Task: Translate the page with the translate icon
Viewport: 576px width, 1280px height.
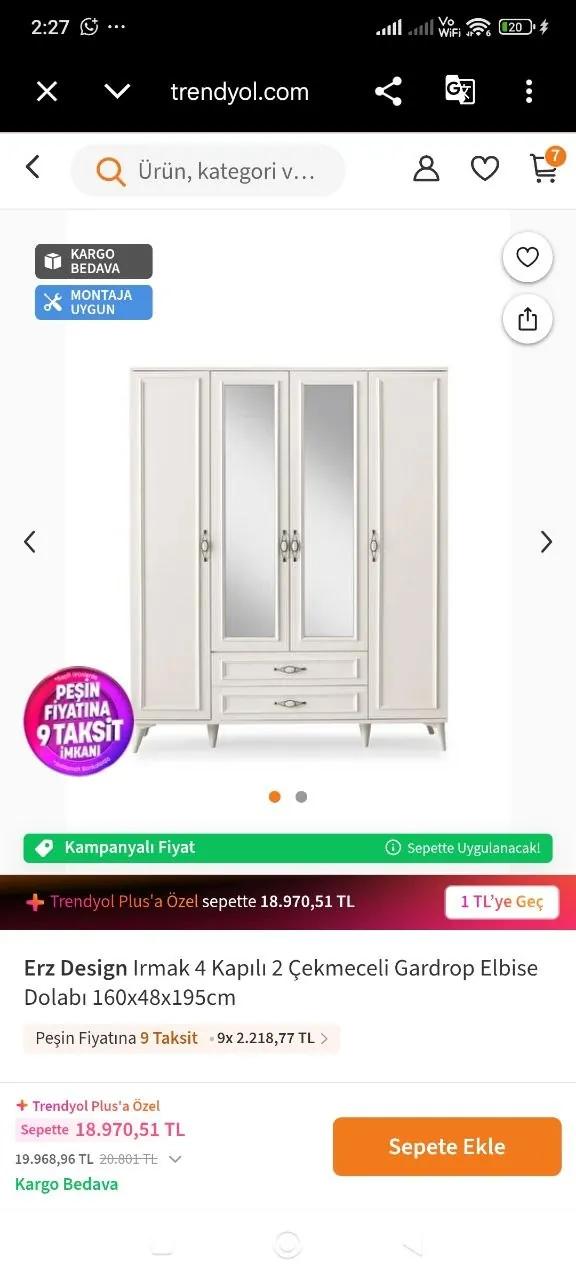Action: pyautogui.click(x=459, y=91)
